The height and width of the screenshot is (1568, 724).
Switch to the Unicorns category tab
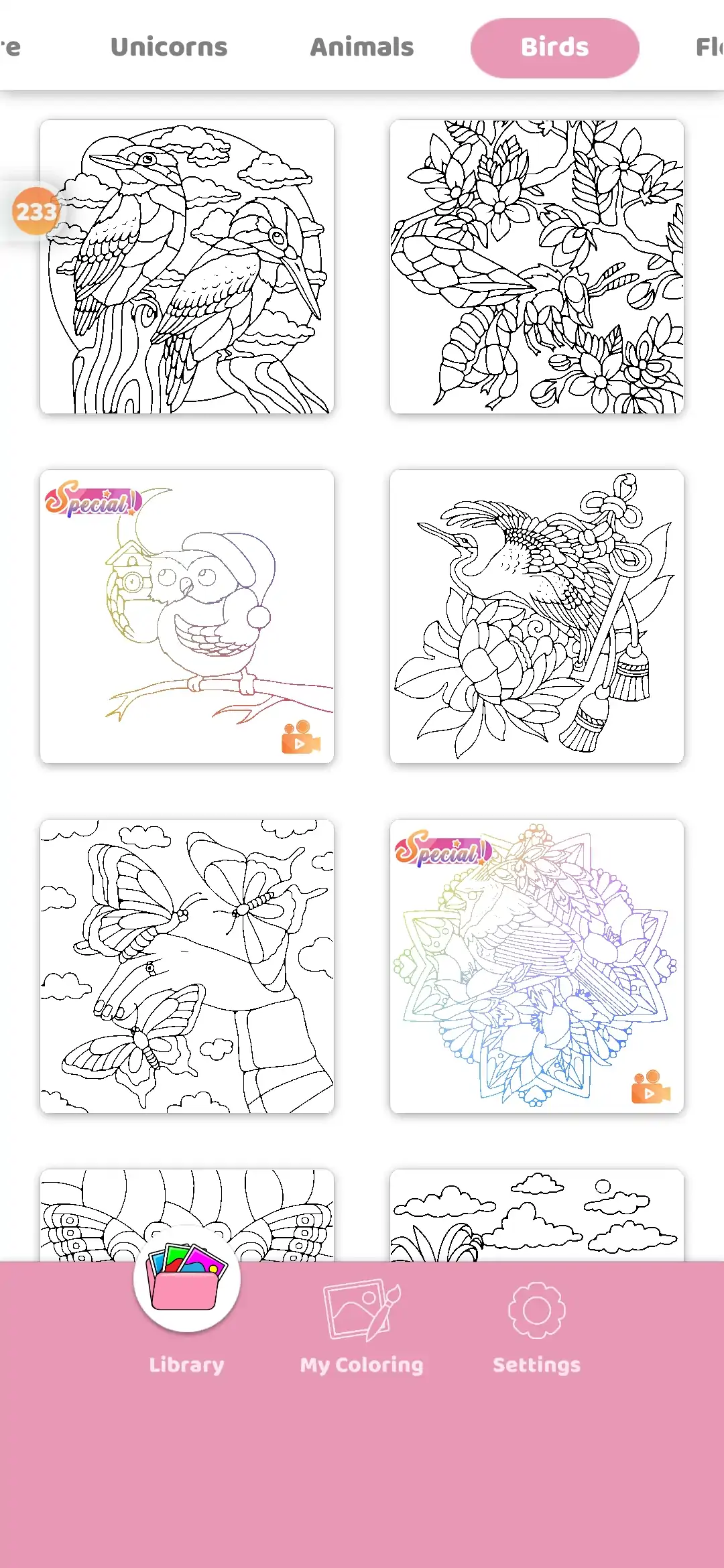(x=169, y=47)
